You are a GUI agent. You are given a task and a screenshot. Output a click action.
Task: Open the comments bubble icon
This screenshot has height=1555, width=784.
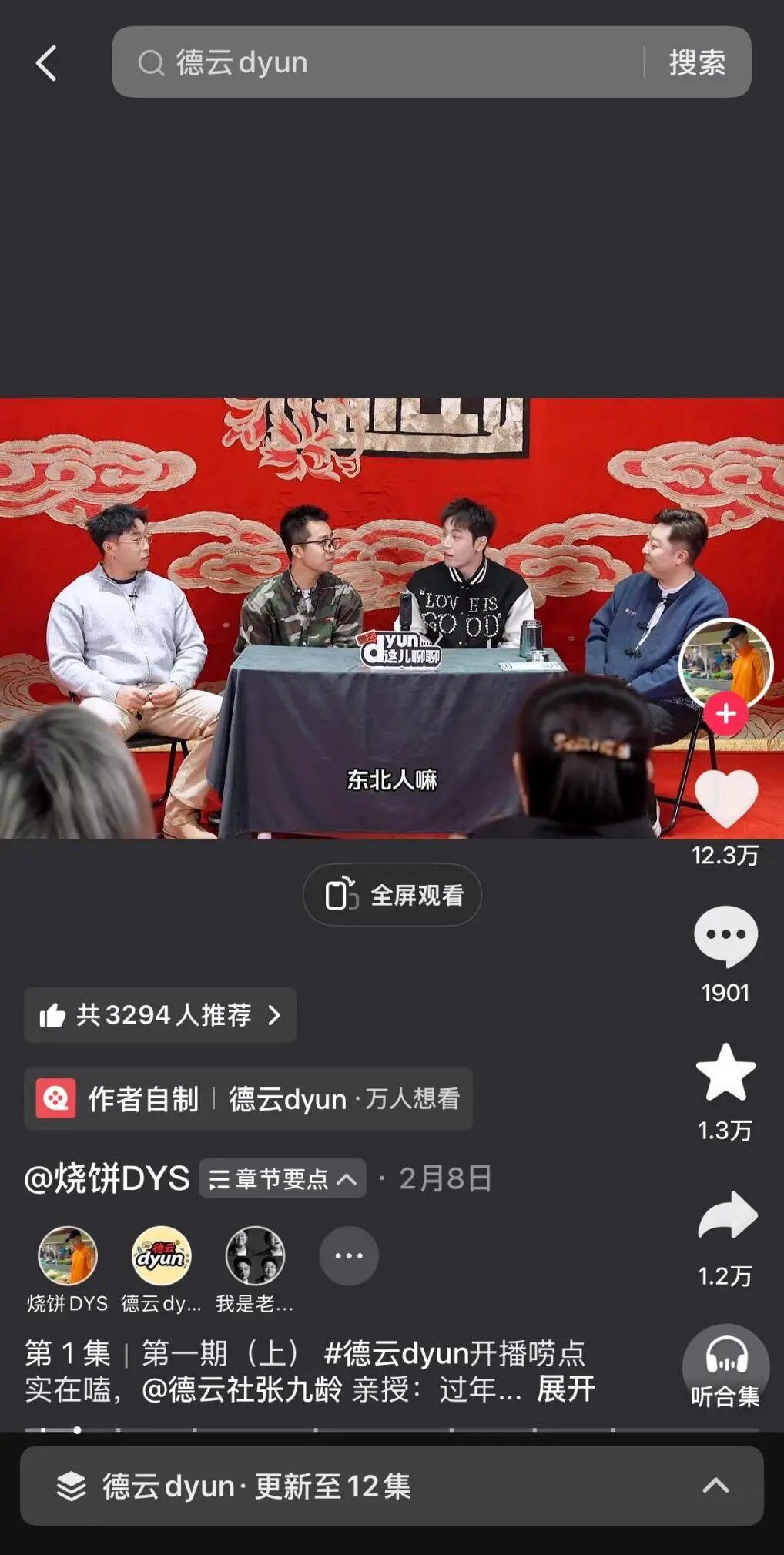pos(725,936)
